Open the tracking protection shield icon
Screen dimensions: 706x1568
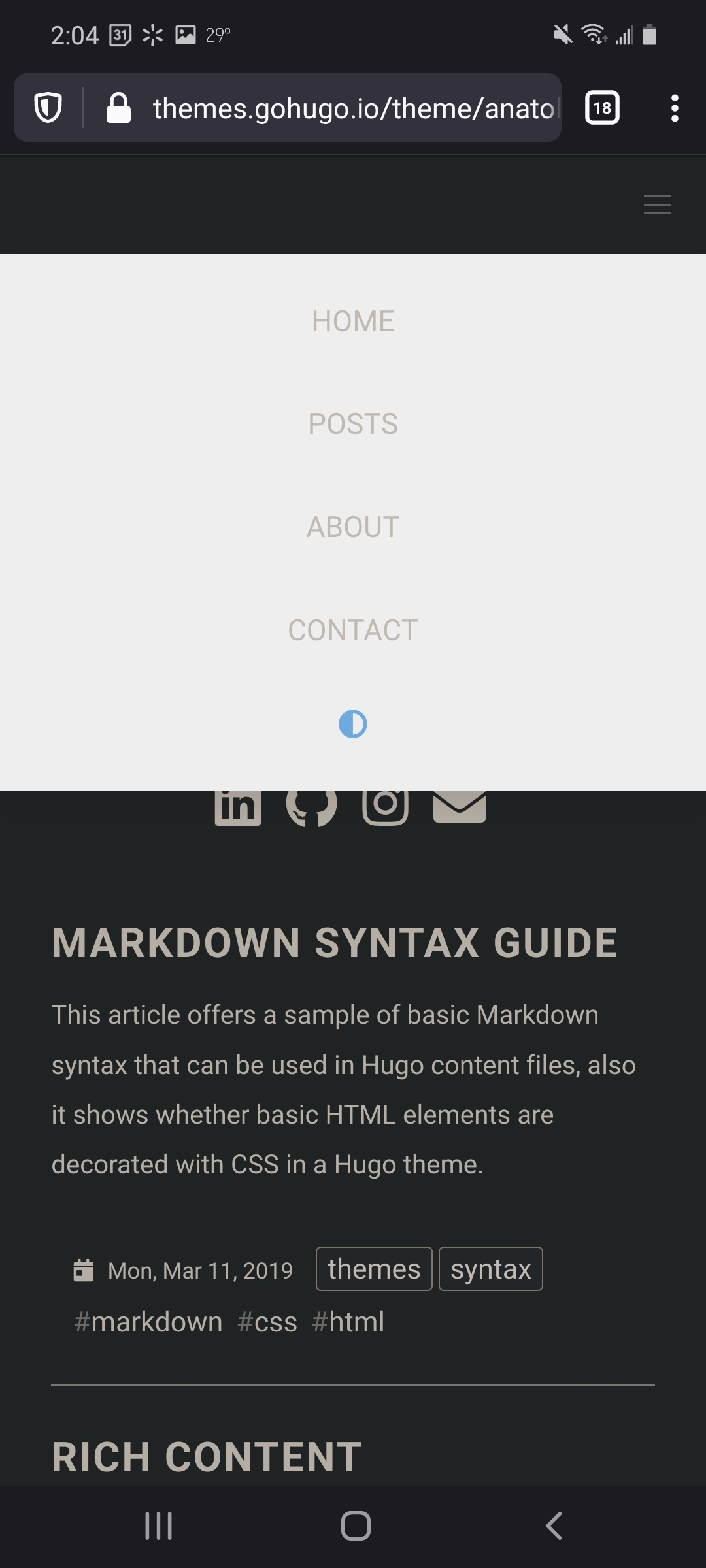48,108
